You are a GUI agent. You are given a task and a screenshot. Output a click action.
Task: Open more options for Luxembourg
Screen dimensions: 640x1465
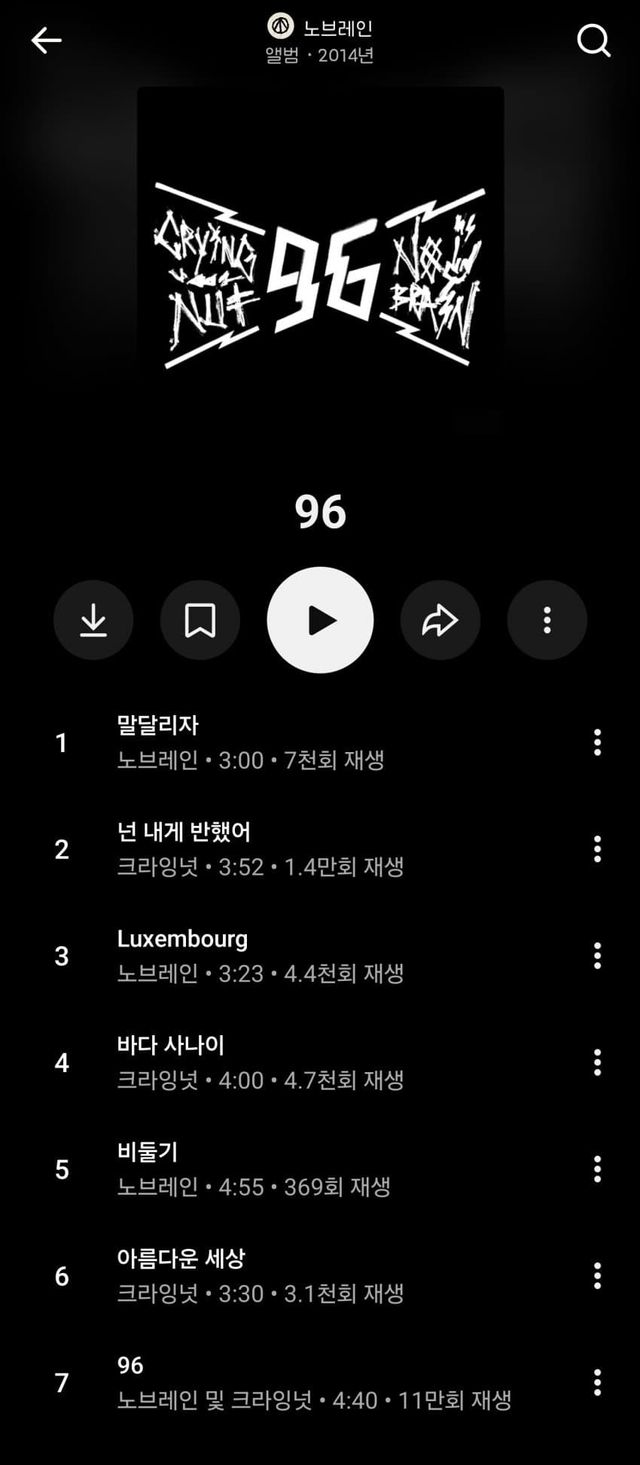(597, 955)
